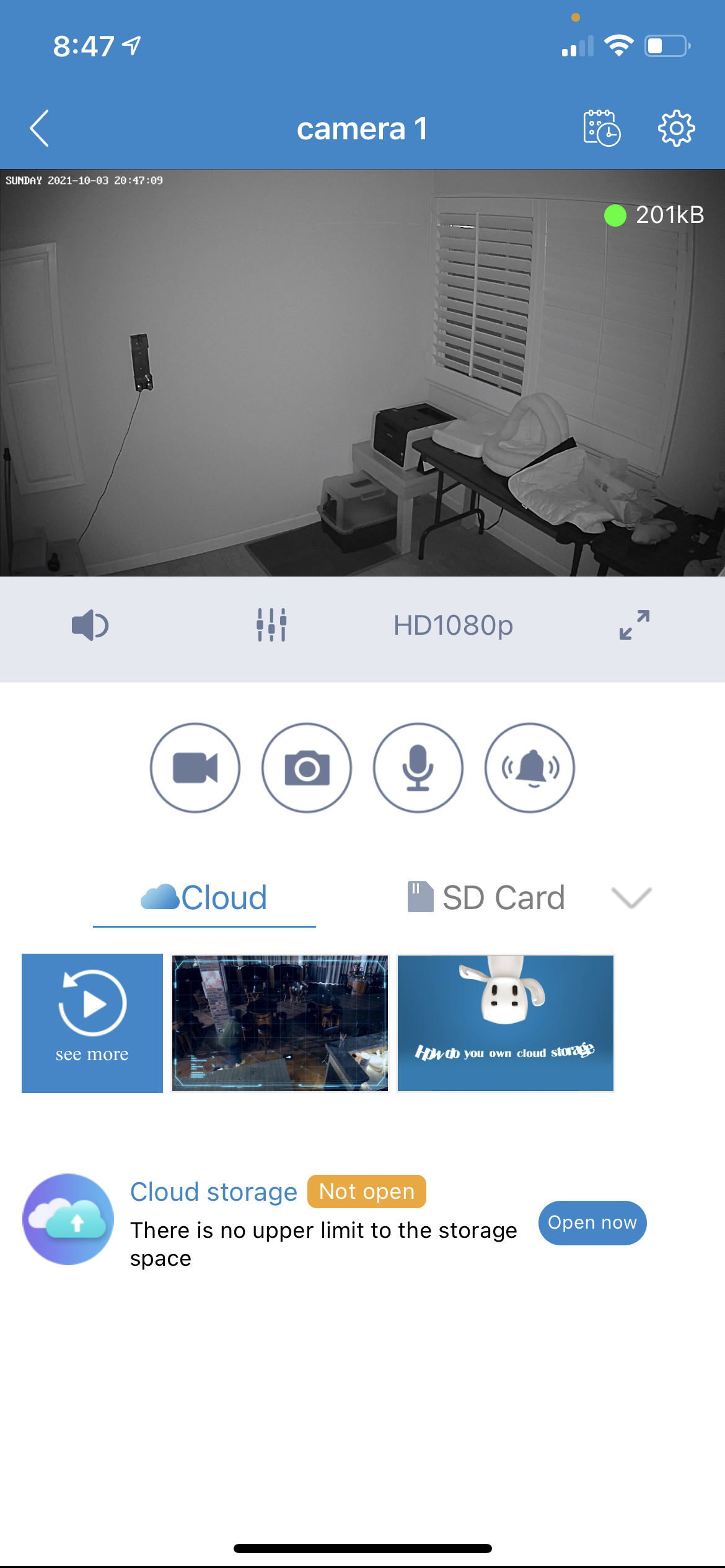Open the recording schedule calendar icon
725x1568 pixels.
tap(601, 128)
